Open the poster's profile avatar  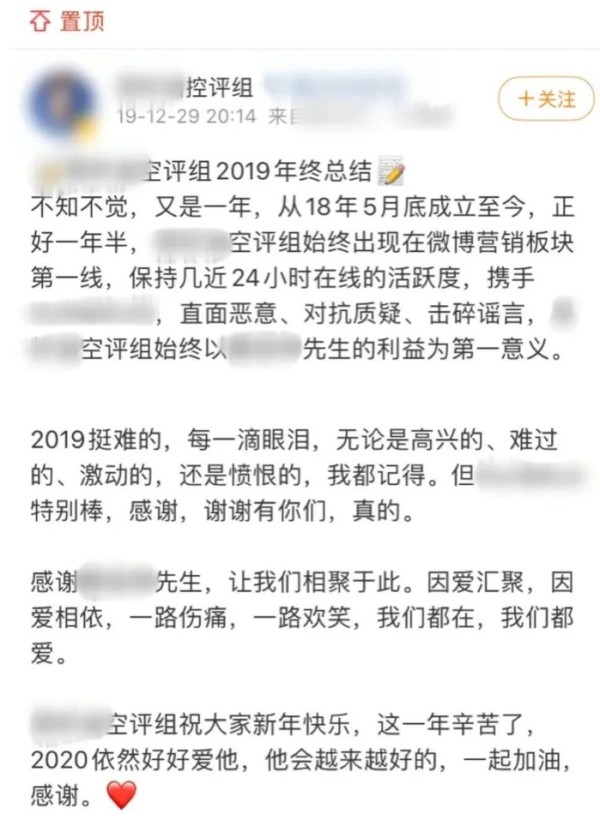pyautogui.click(x=62, y=104)
